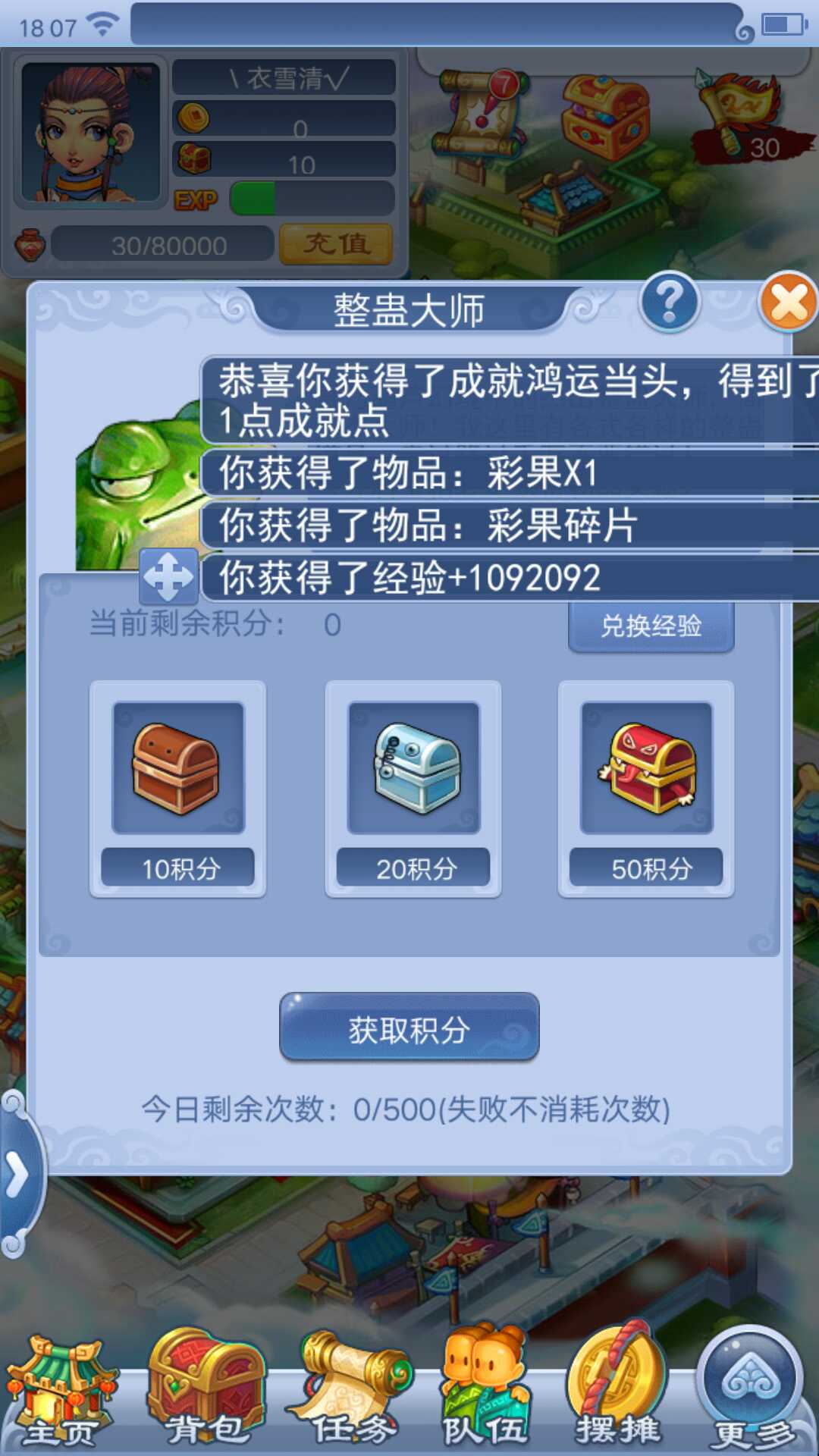Tap the 获取积分 button
819x1456 pixels.
coord(409,1028)
